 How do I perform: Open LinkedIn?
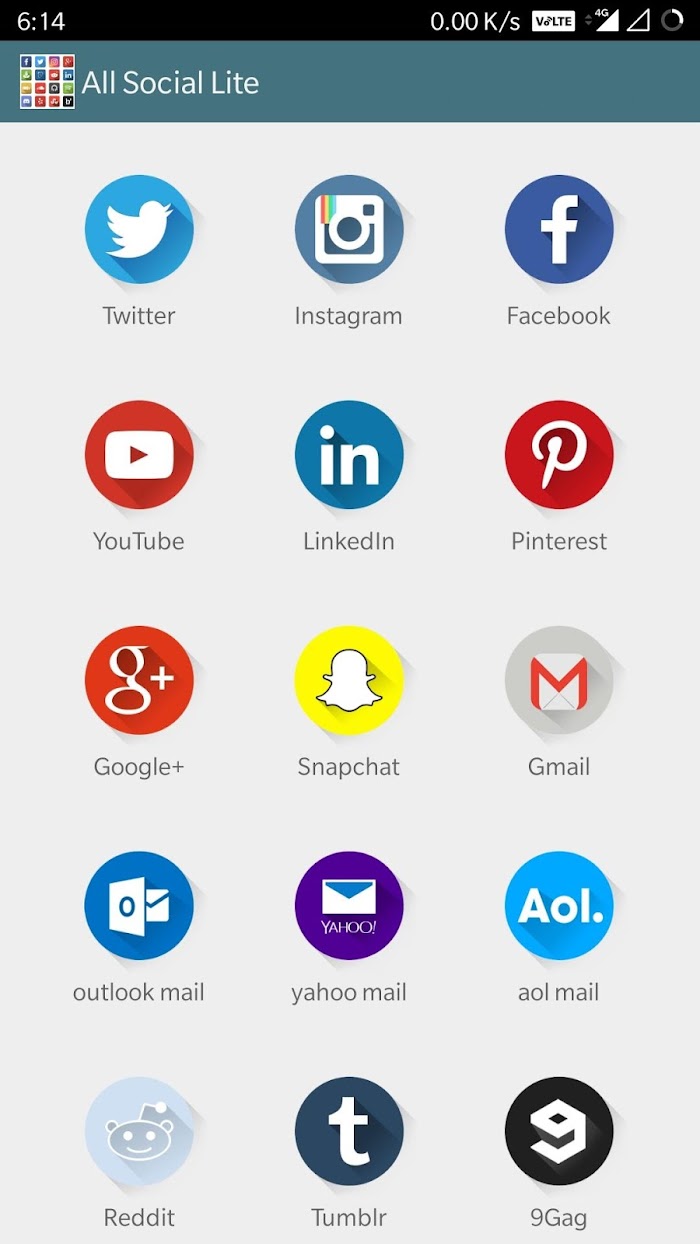click(349, 455)
